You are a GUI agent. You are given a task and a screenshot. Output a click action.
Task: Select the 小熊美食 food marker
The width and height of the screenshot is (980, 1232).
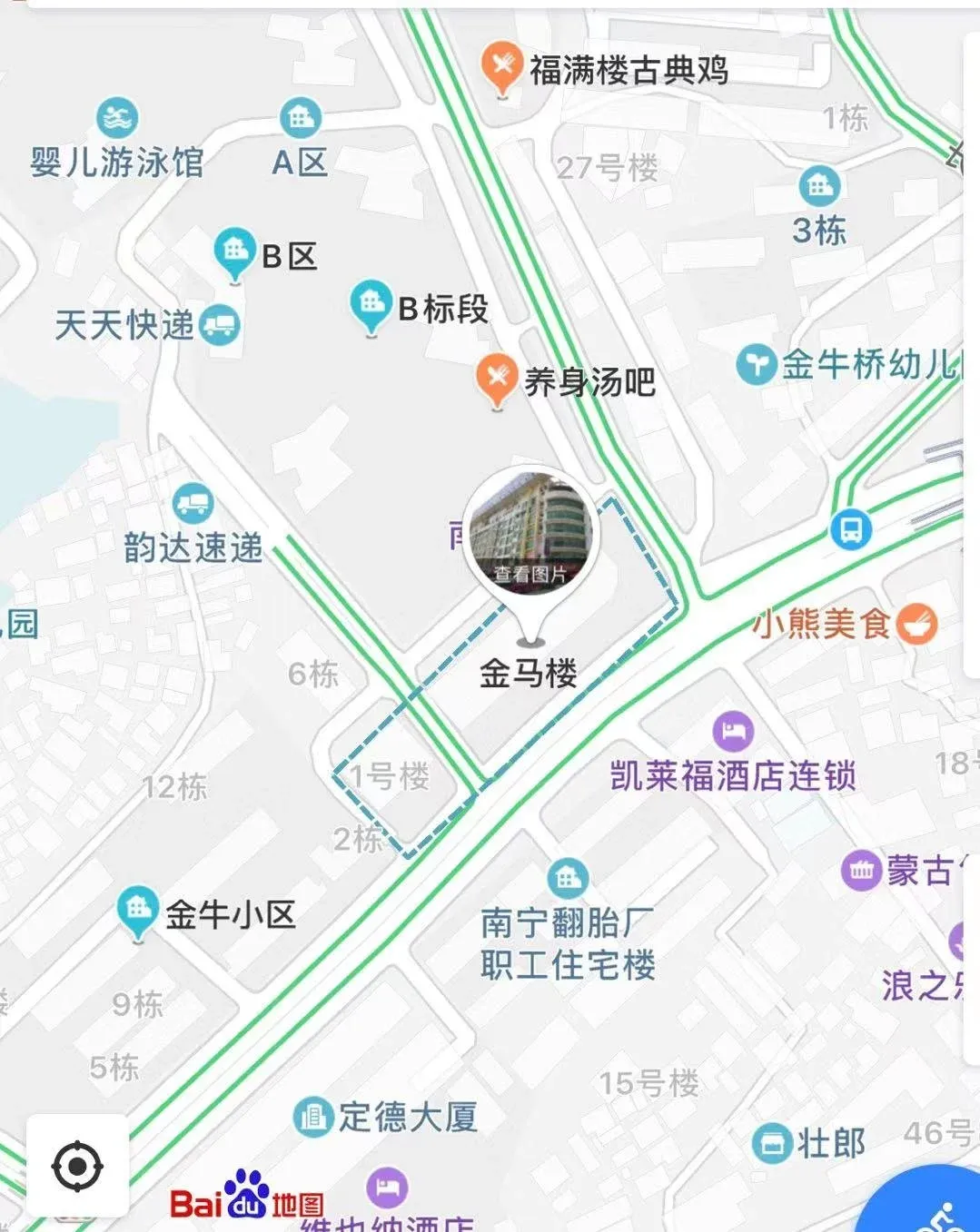[916, 624]
